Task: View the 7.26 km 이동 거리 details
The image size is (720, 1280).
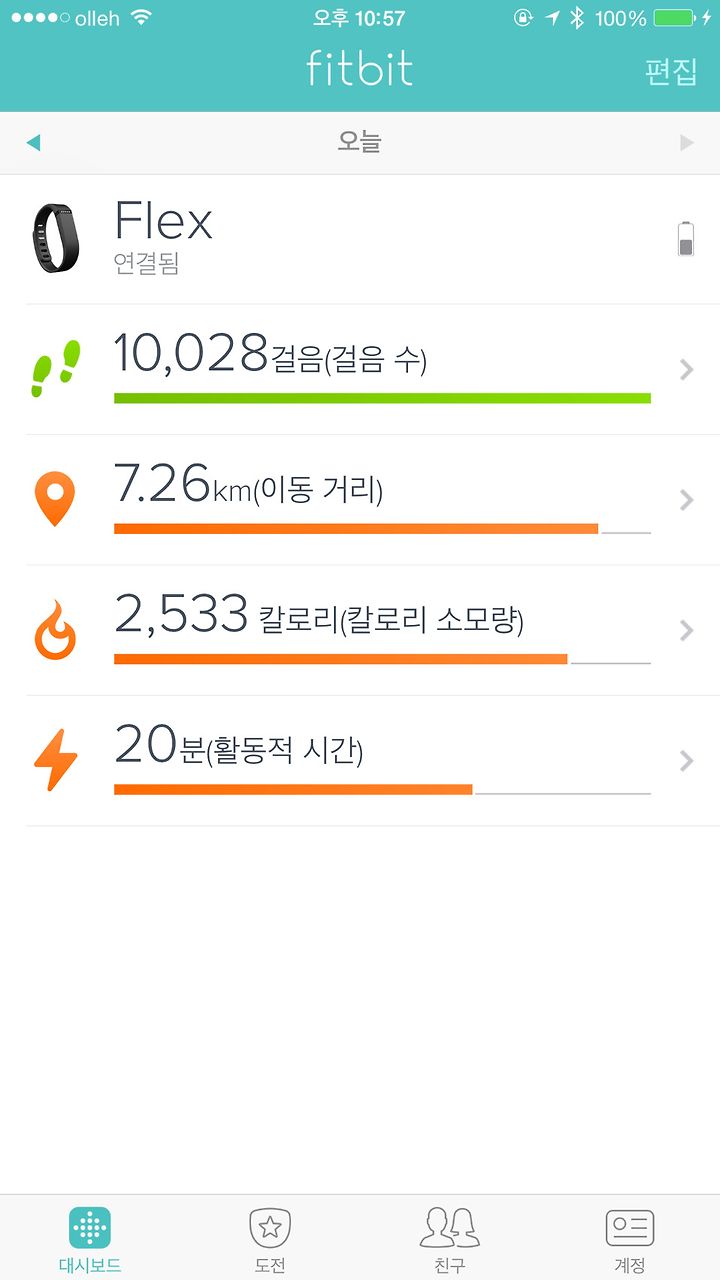Action: (360, 500)
